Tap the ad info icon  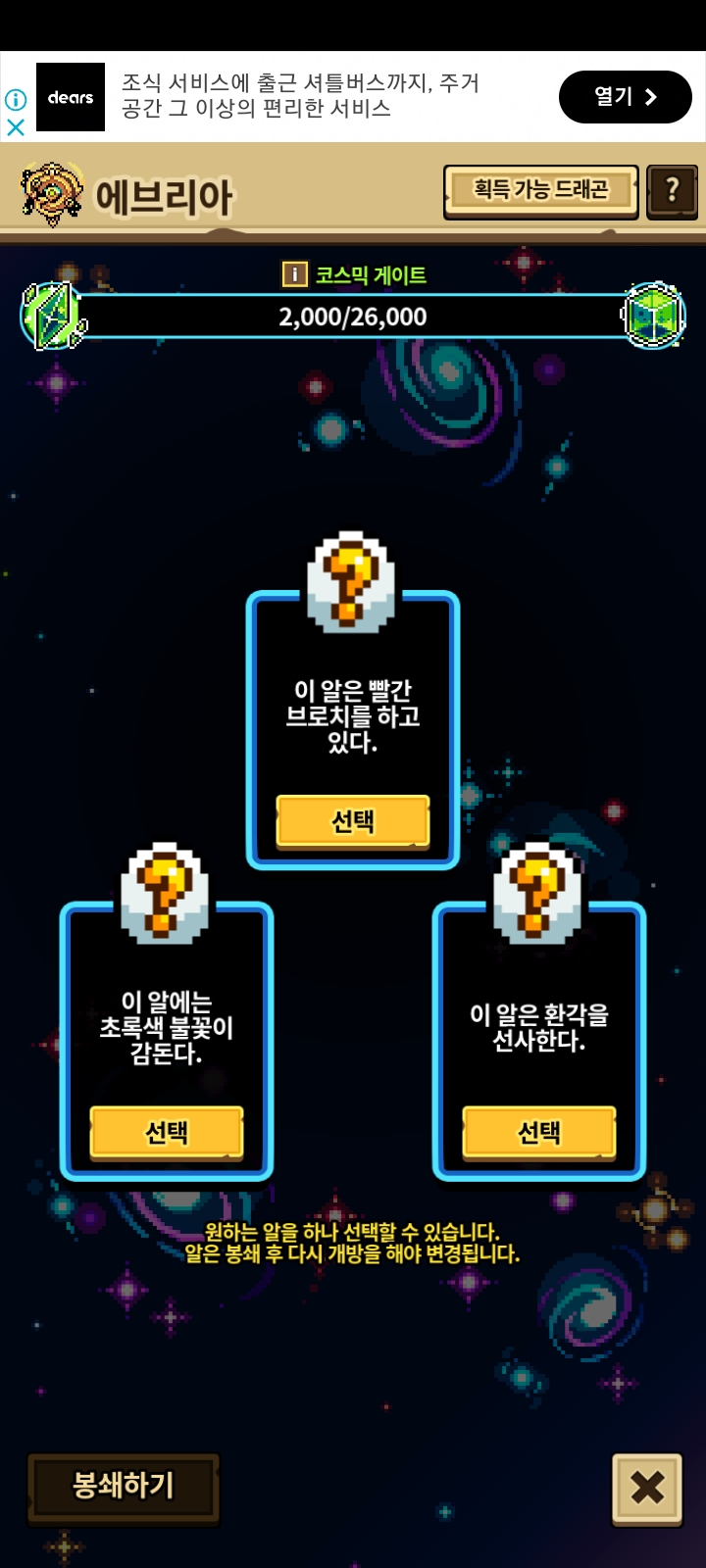pos(16,99)
